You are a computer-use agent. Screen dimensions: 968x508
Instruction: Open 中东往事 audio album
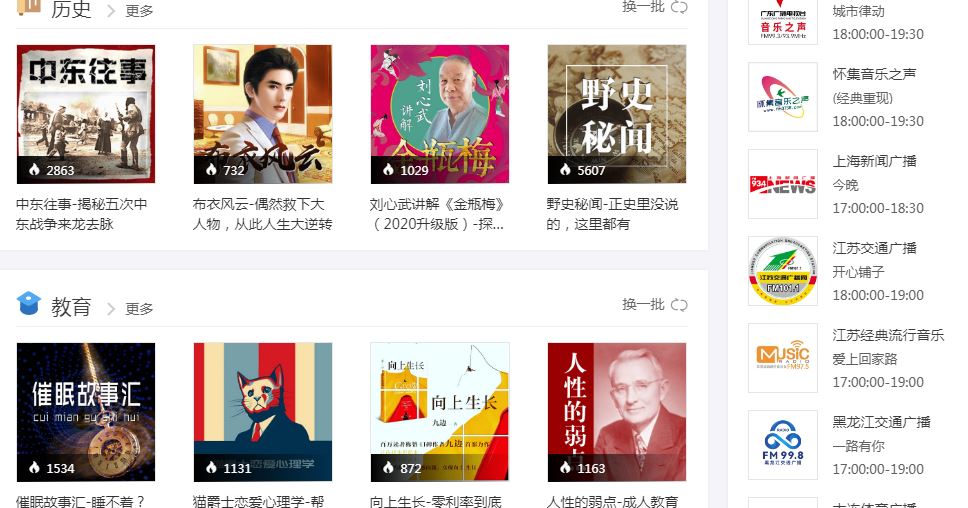[x=86, y=114]
